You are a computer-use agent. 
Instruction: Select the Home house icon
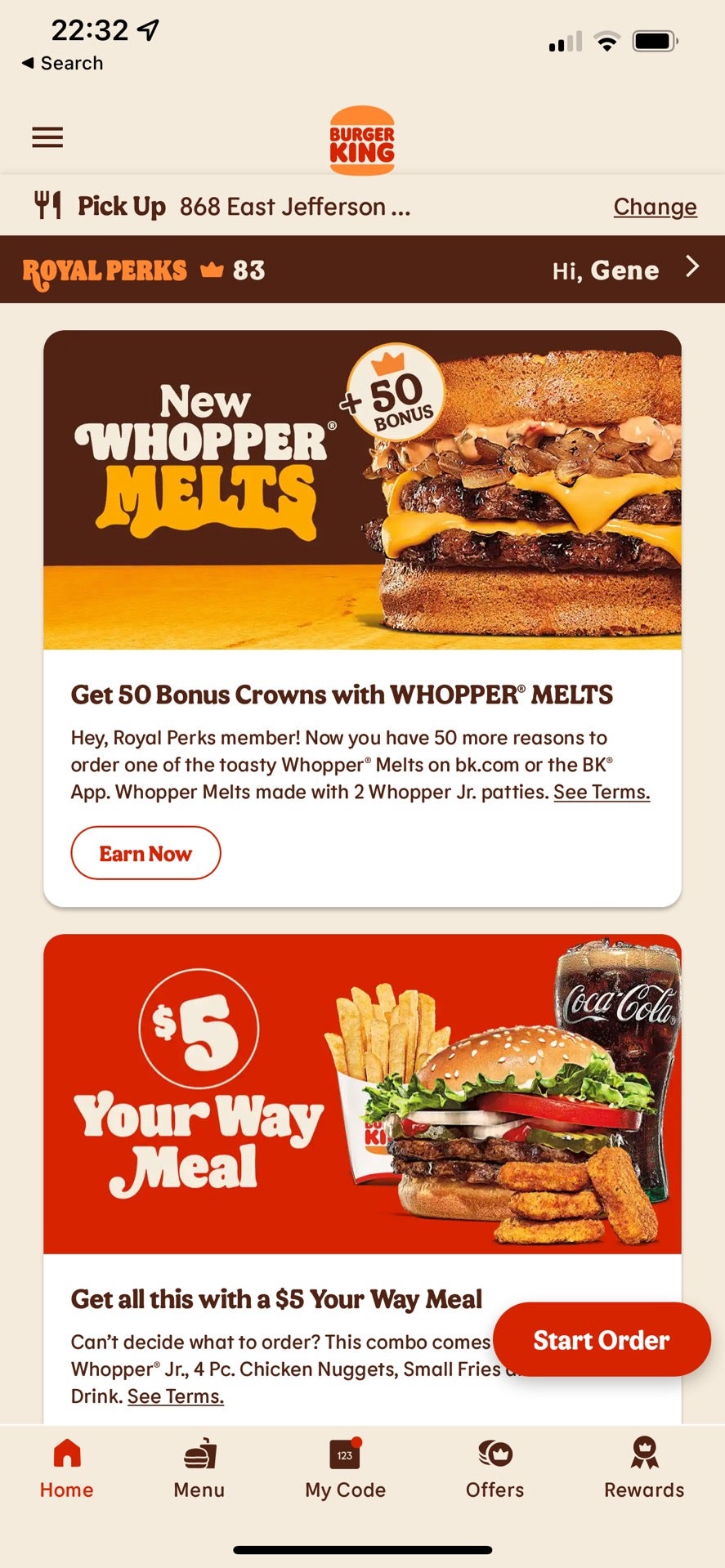[x=65, y=1455]
